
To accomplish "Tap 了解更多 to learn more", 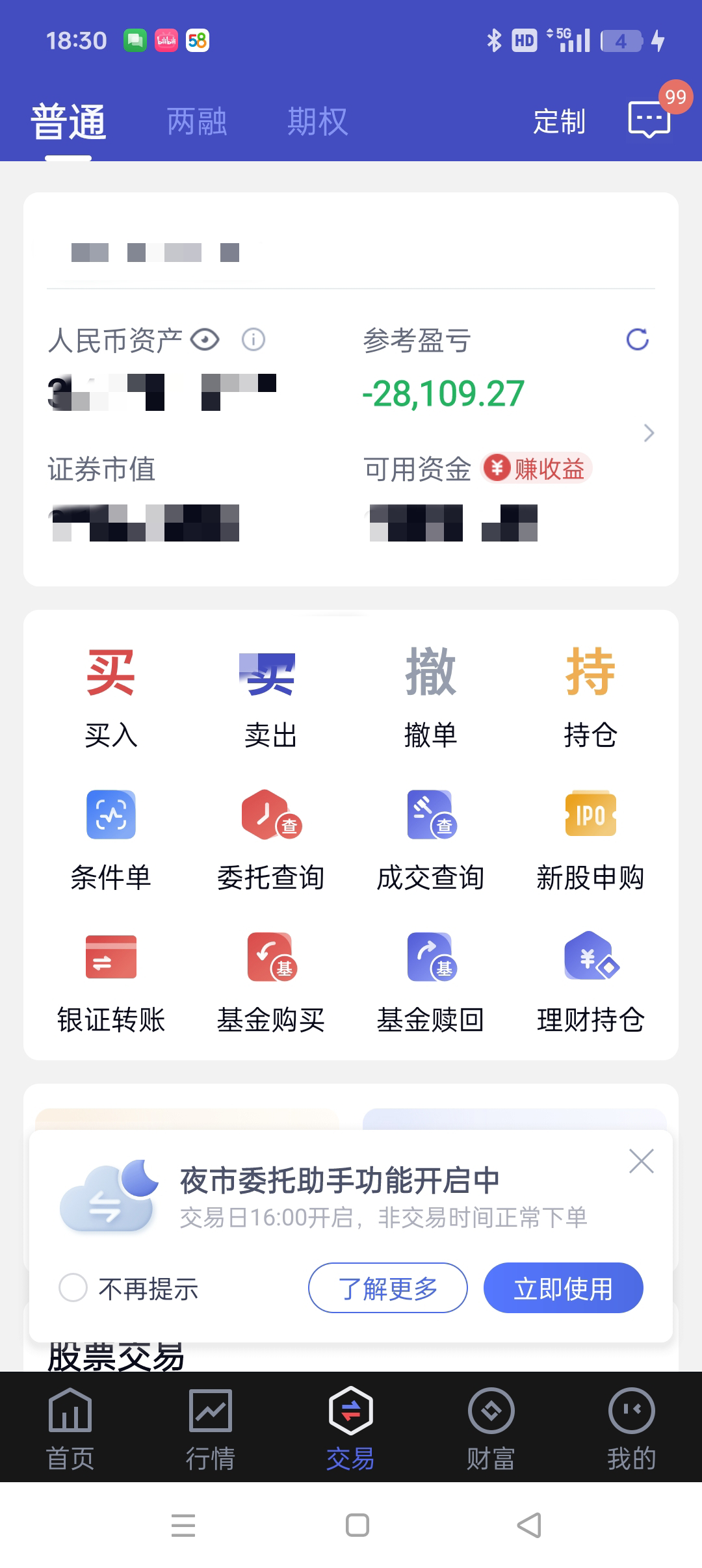I will tap(387, 1288).
